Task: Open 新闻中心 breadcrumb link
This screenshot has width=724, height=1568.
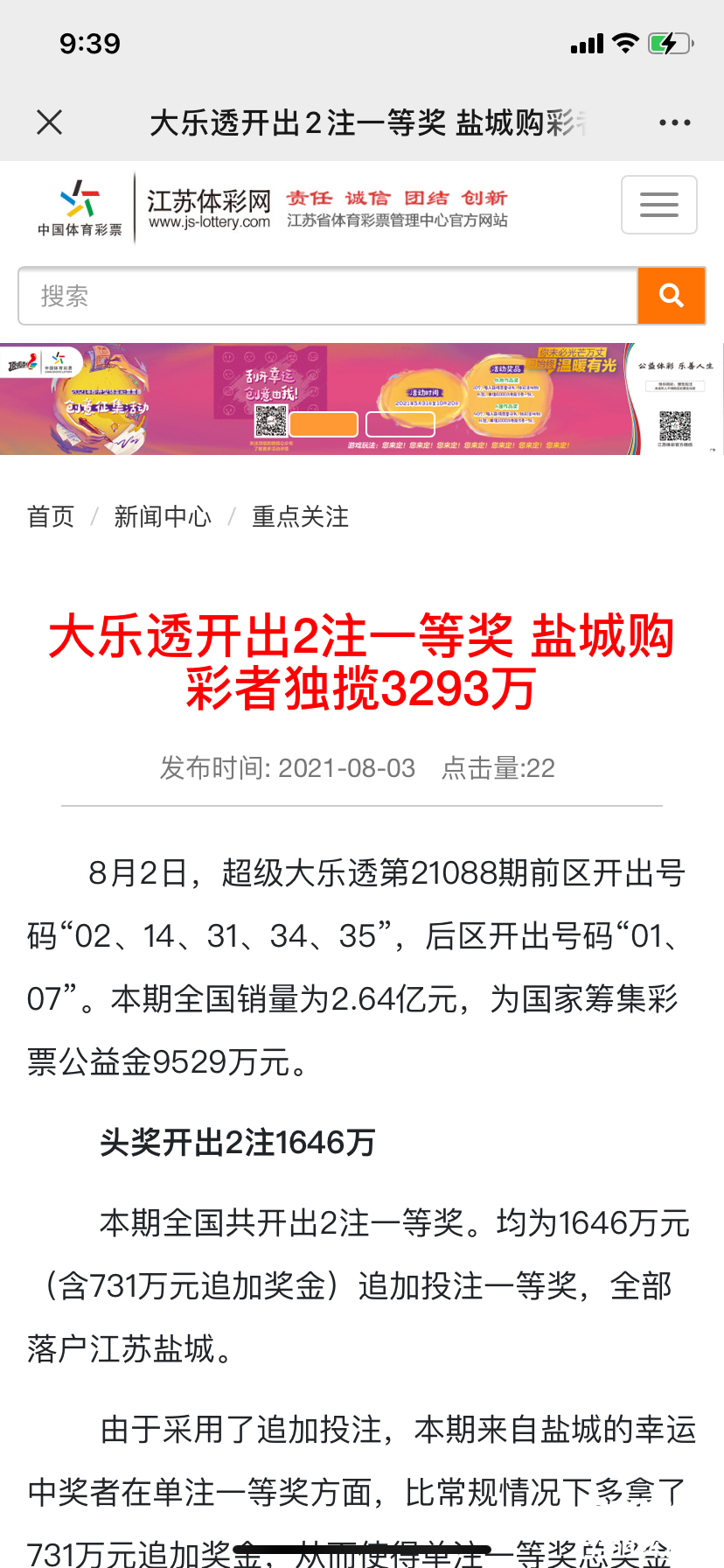Action: (163, 517)
